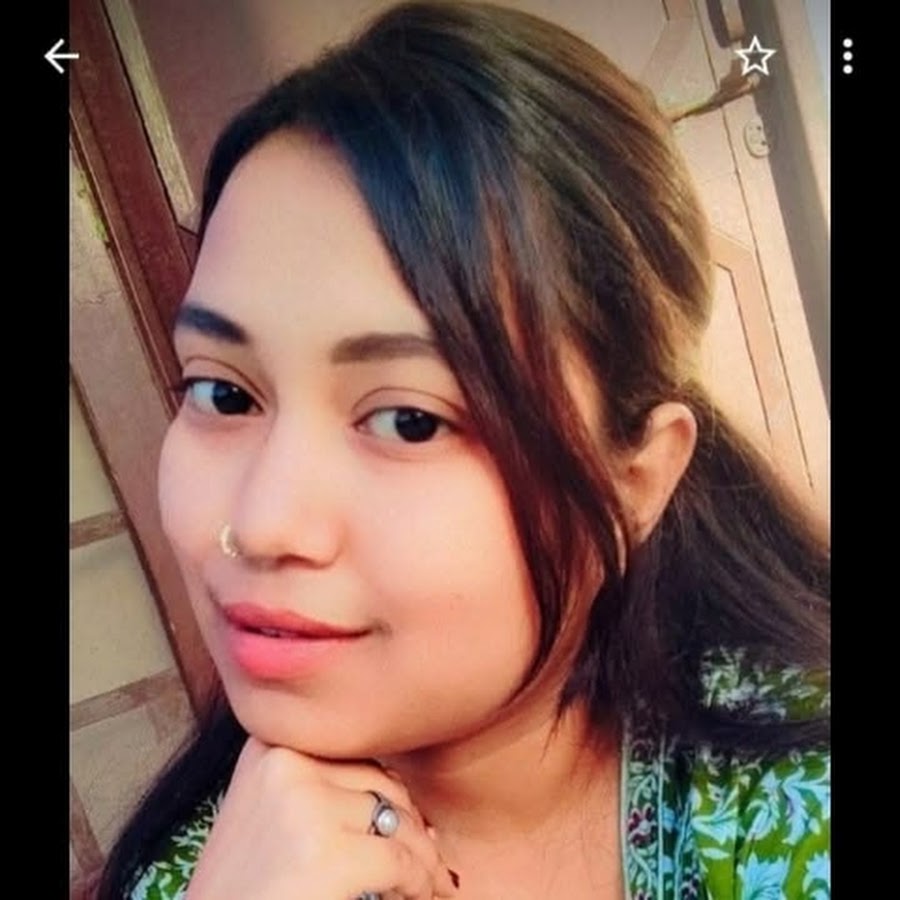The width and height of the screenshot is (900, 900).
Task: Go back using the arrow icon
Action: (61, 57)
